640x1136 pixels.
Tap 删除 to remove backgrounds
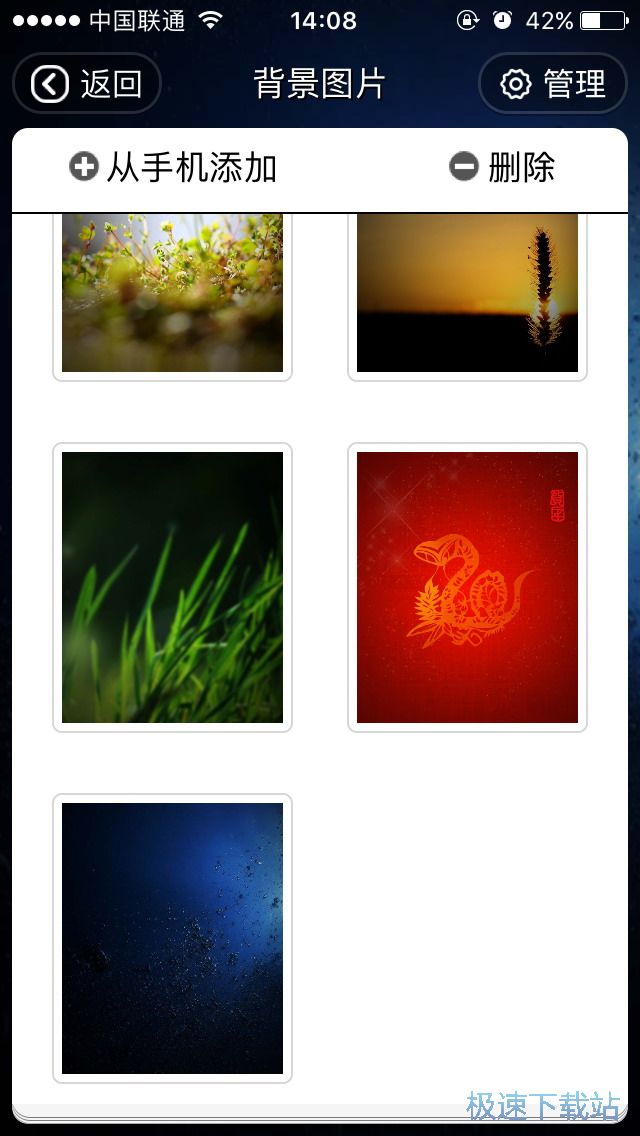click(502, 168)
